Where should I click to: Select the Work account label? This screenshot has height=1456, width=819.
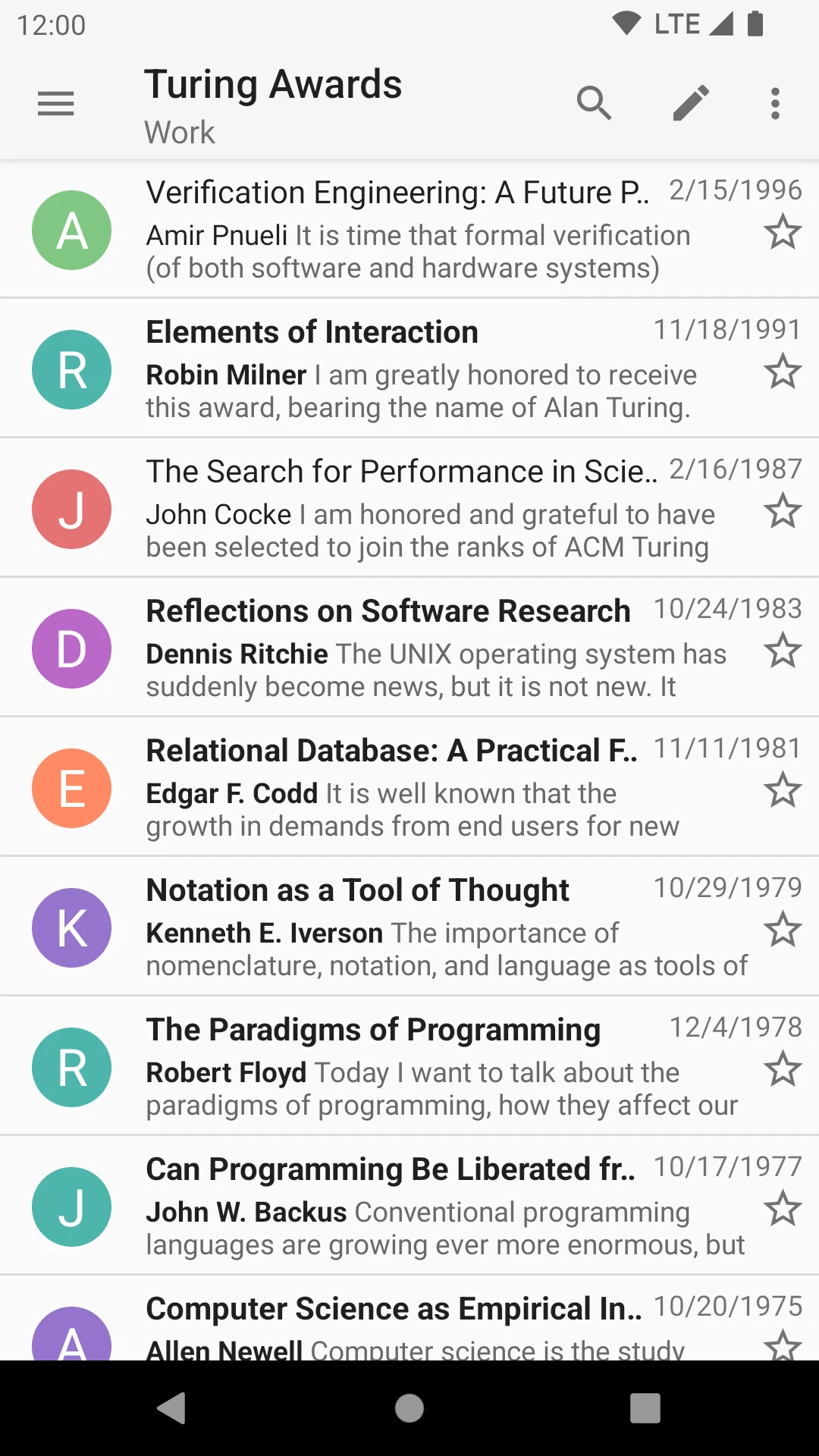coord(180,131)
